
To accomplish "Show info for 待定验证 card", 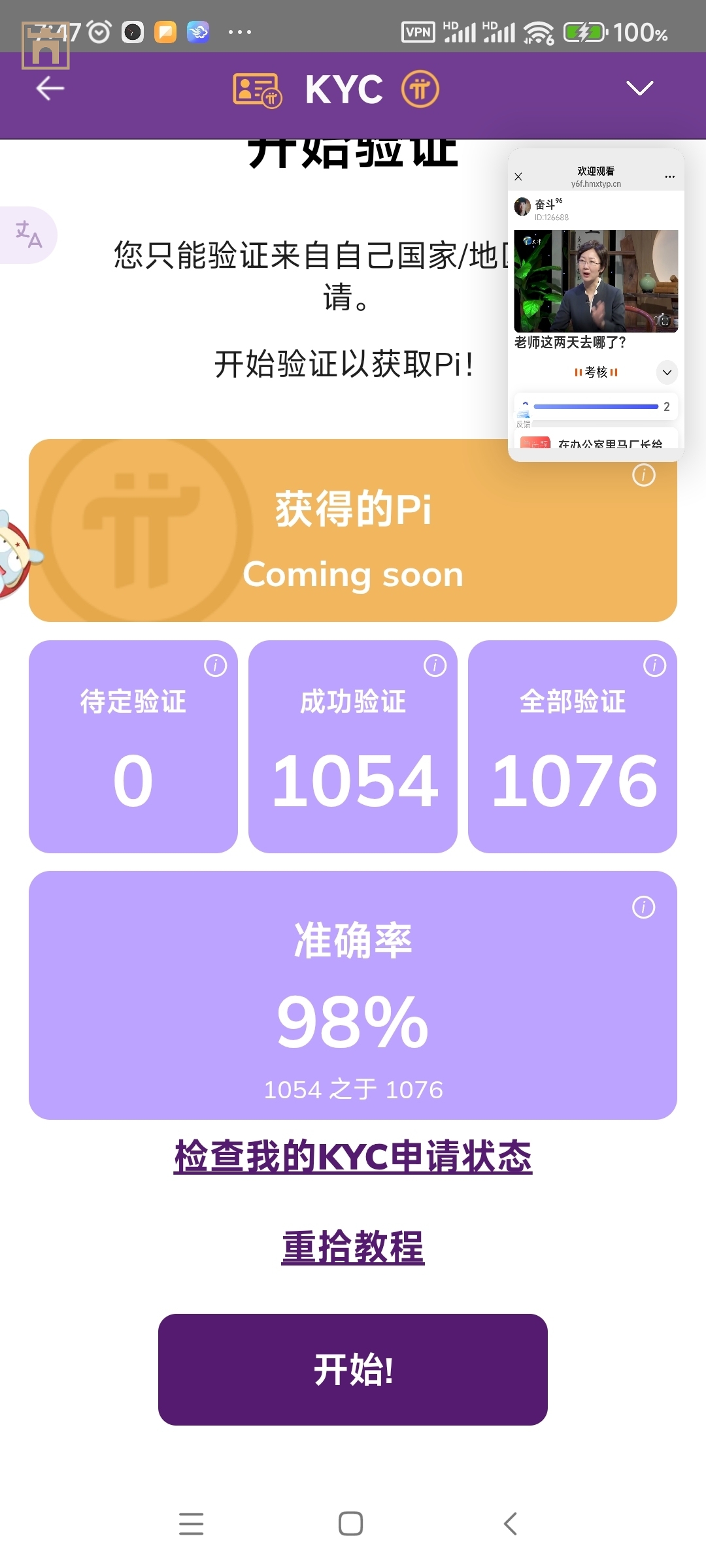I will coord(215,666).
